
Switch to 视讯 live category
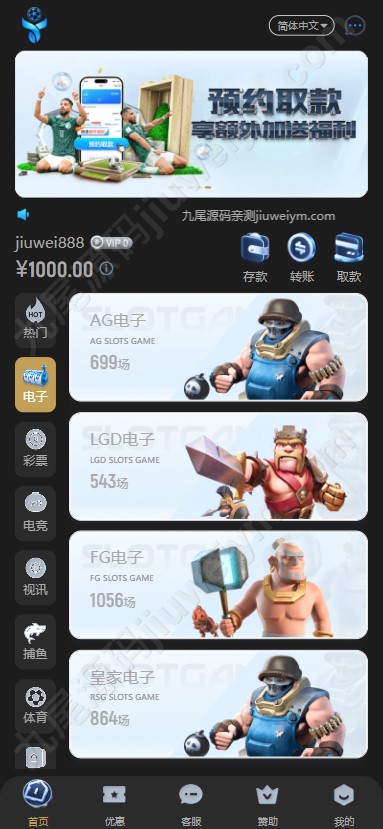click(35, 577)
